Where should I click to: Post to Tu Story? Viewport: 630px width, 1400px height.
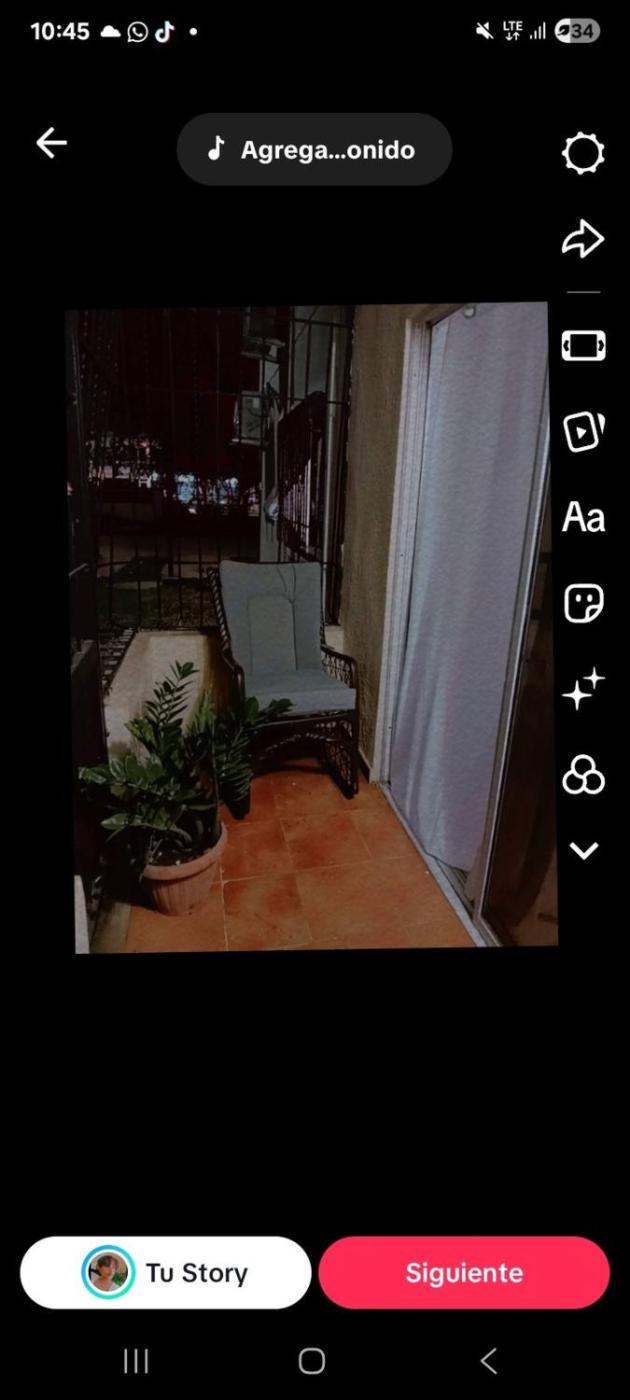[x=166, y=1273]
